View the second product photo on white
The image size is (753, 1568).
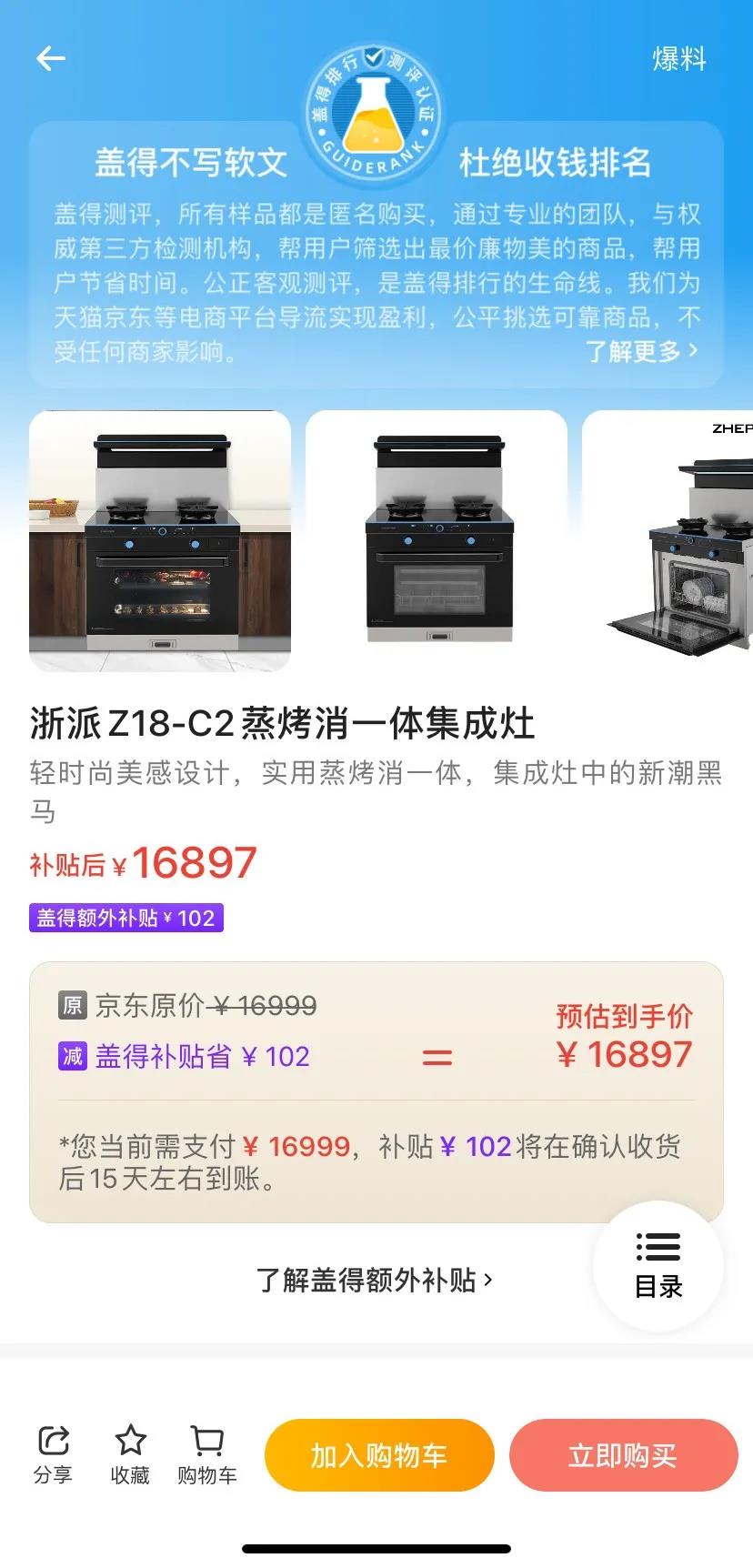(x=437, y=541)
